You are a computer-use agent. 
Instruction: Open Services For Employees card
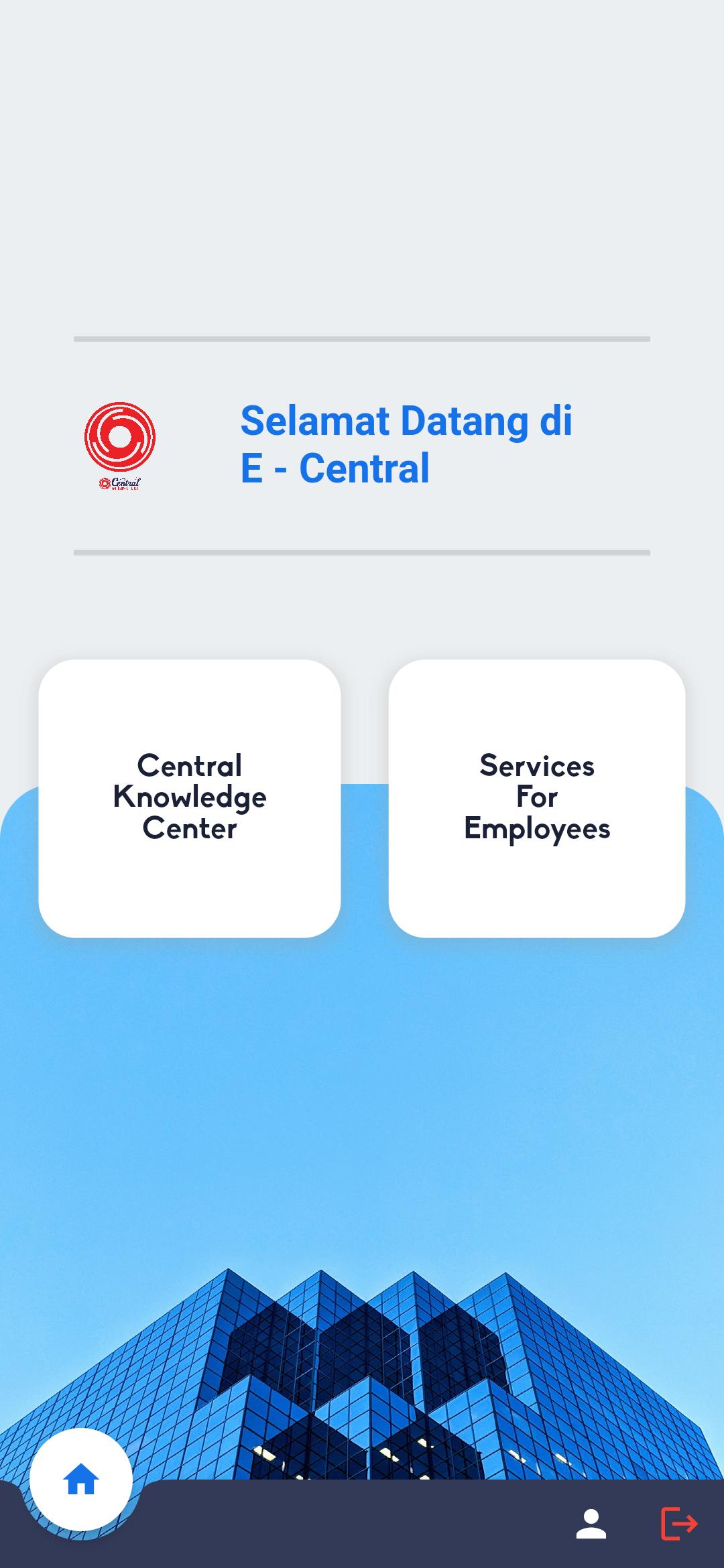click(536, 797)
